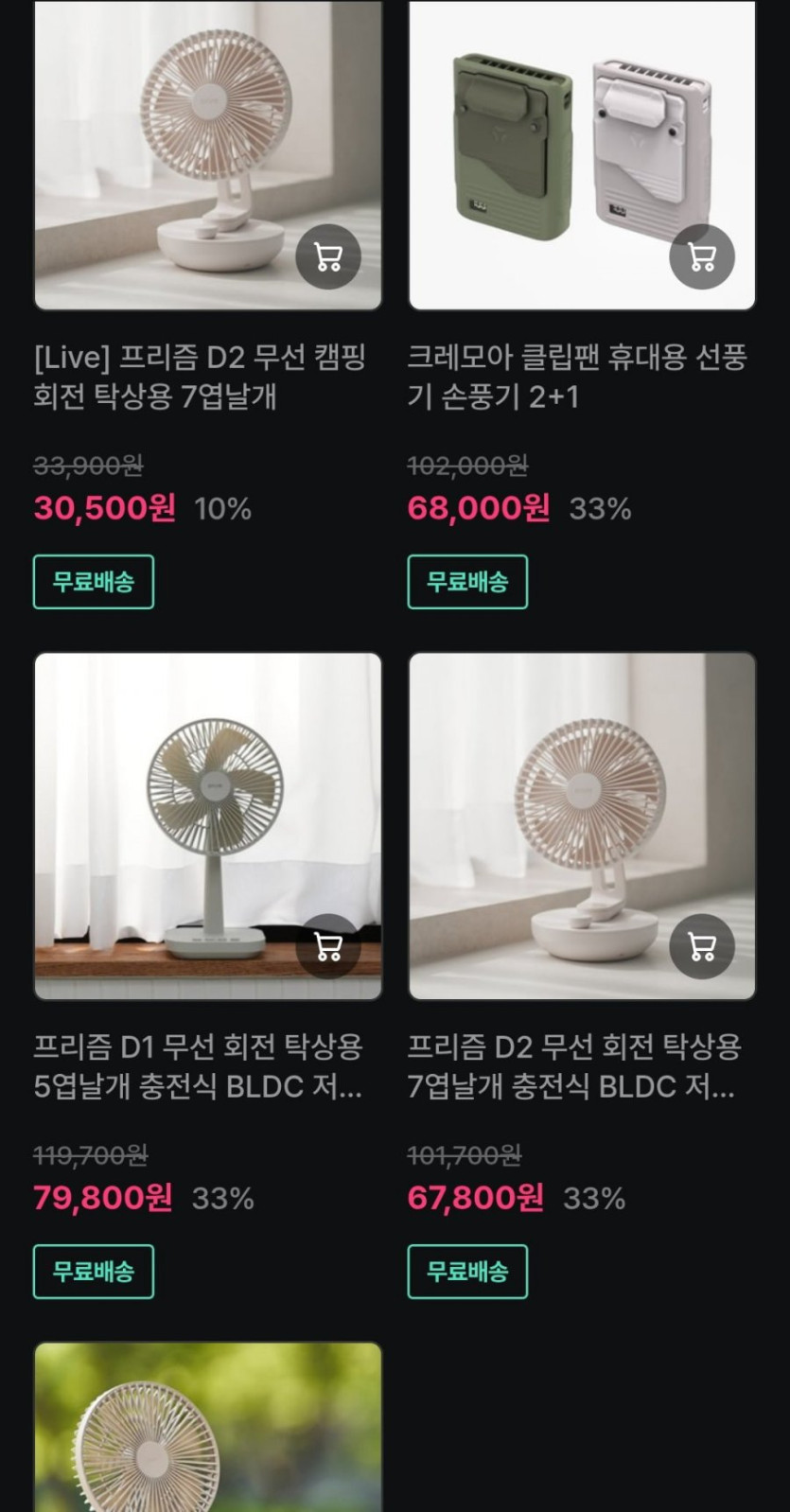The height and width of the screenshot is (1512, 790).
Task: Add 프리즘 D1 5엽날개 fan to cart
Action: [328, 947]
